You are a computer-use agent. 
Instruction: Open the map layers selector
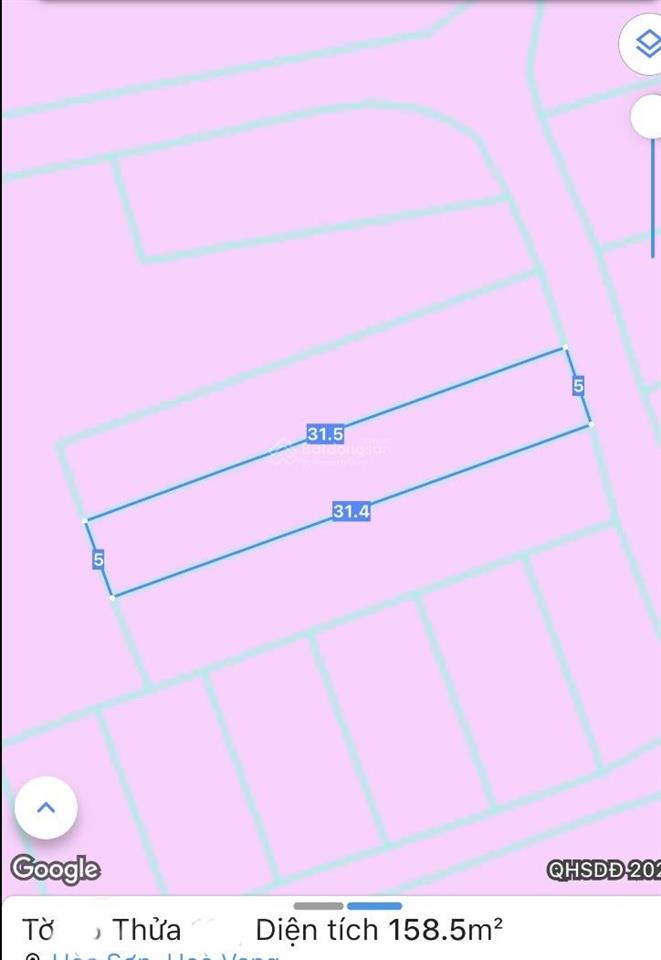point(646,44)
